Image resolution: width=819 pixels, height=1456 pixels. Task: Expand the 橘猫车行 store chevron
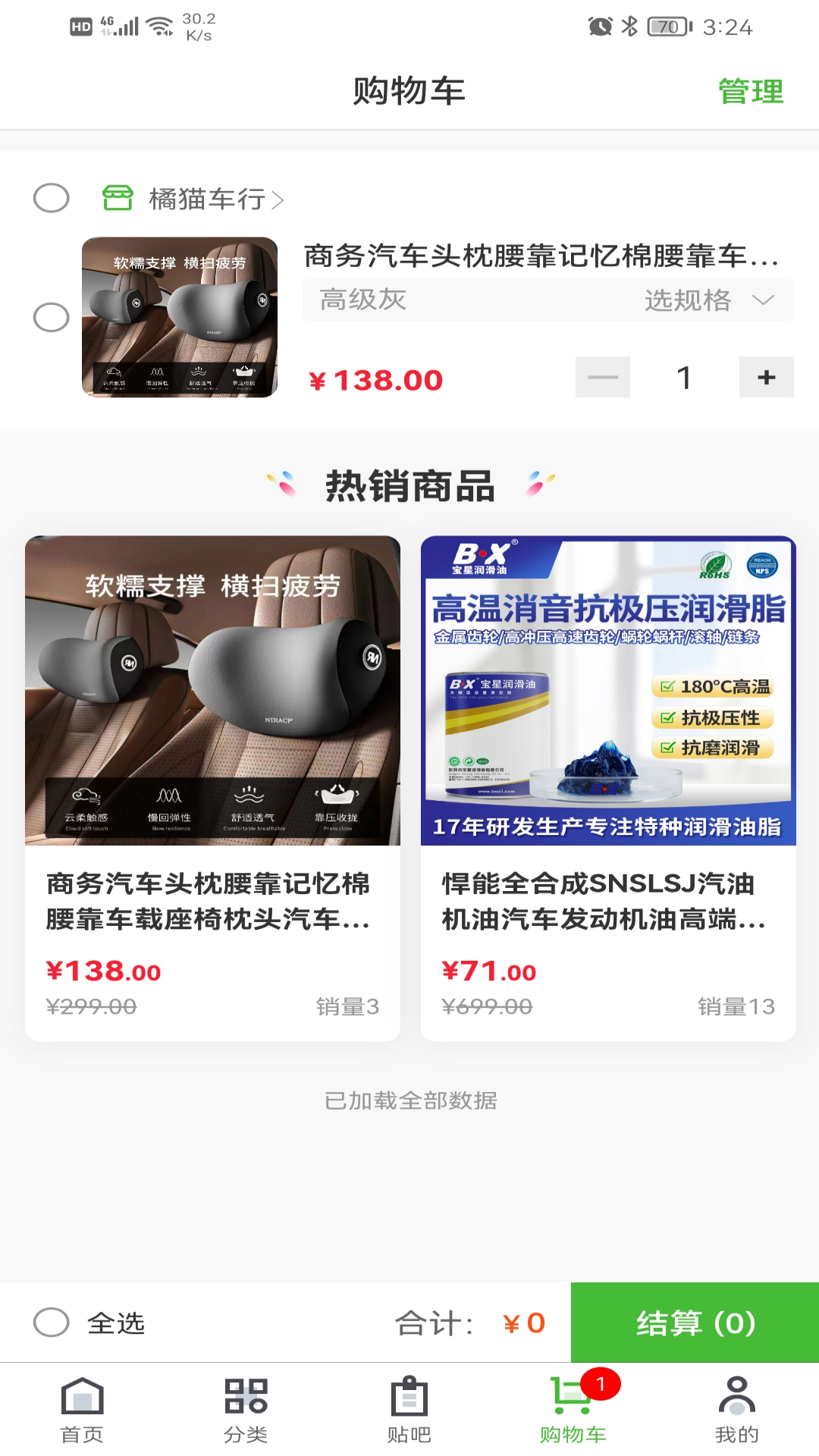coord(278,199)
